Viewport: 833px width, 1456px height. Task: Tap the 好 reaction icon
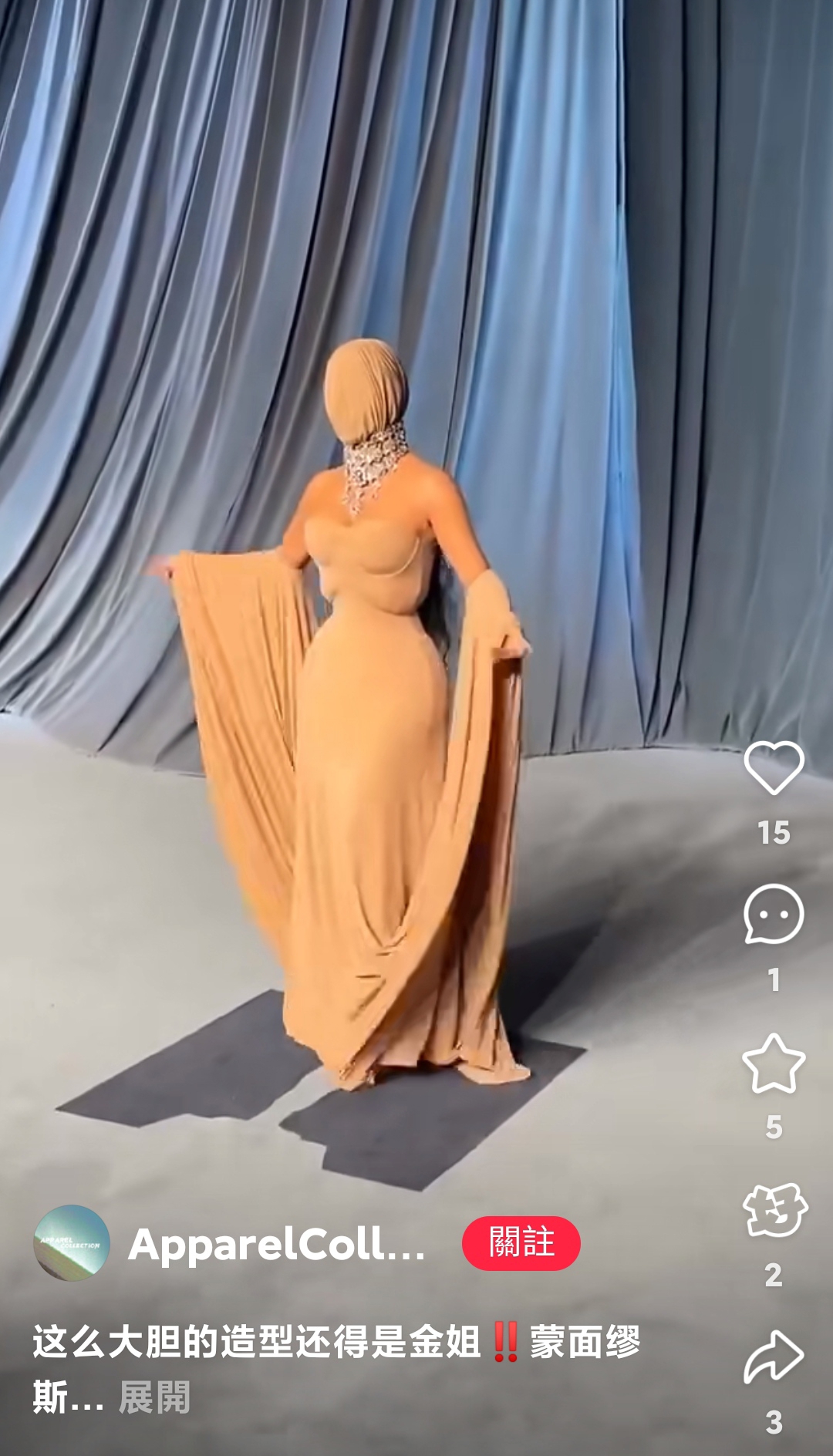(x=774, y=1210)
